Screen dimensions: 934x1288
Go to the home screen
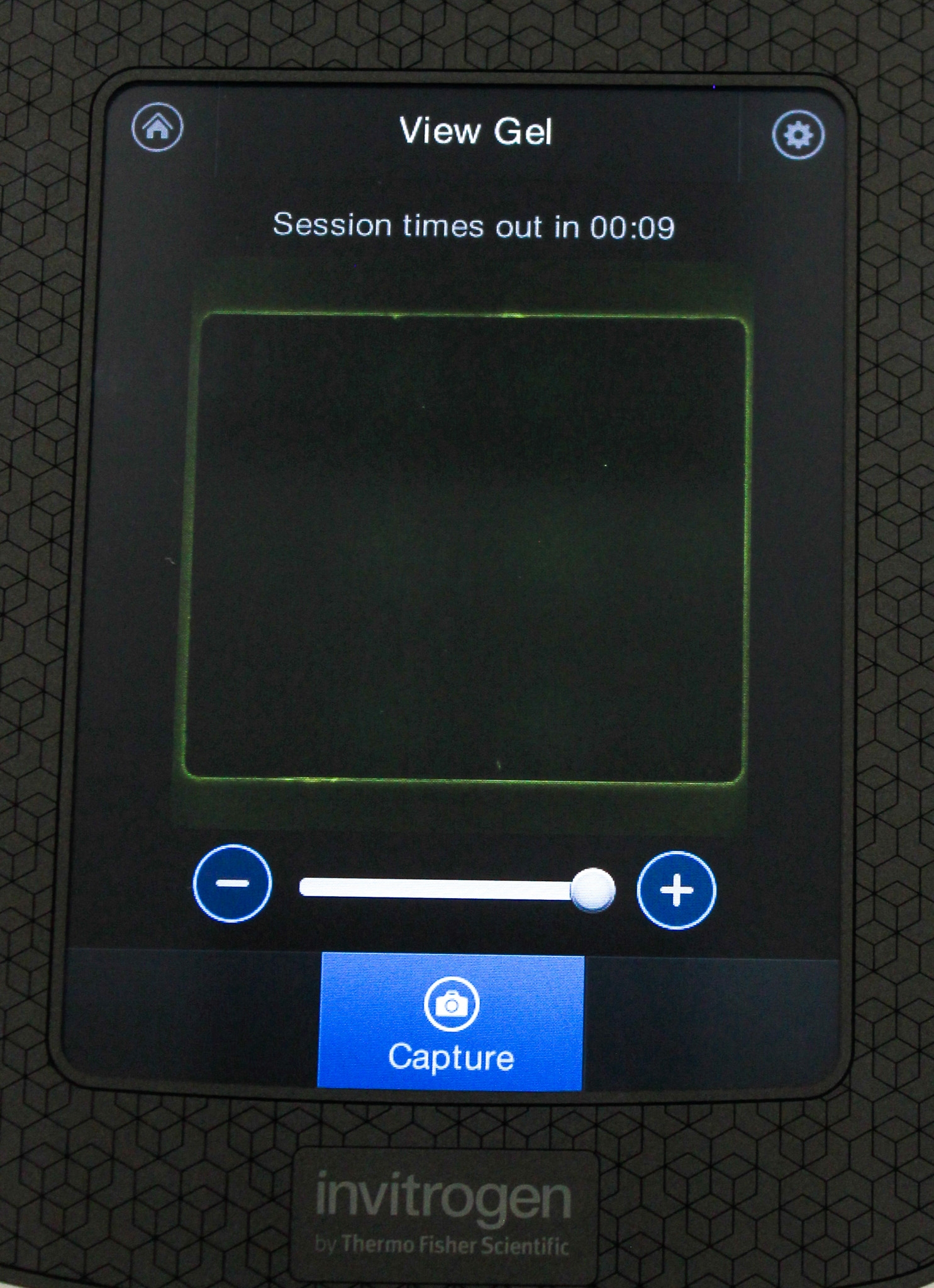(x=157, y=128)
